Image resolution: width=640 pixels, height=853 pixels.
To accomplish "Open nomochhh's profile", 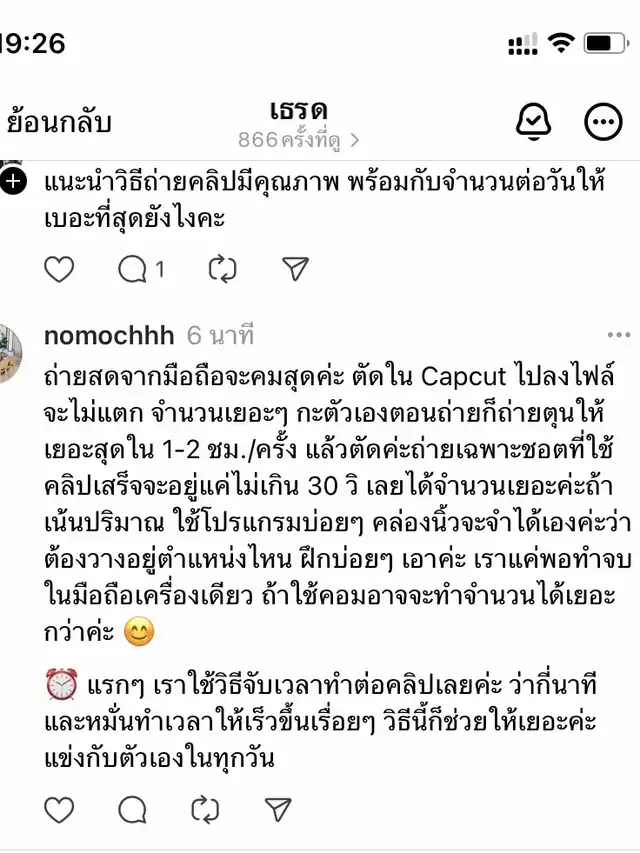I will (x=108, y=335).
